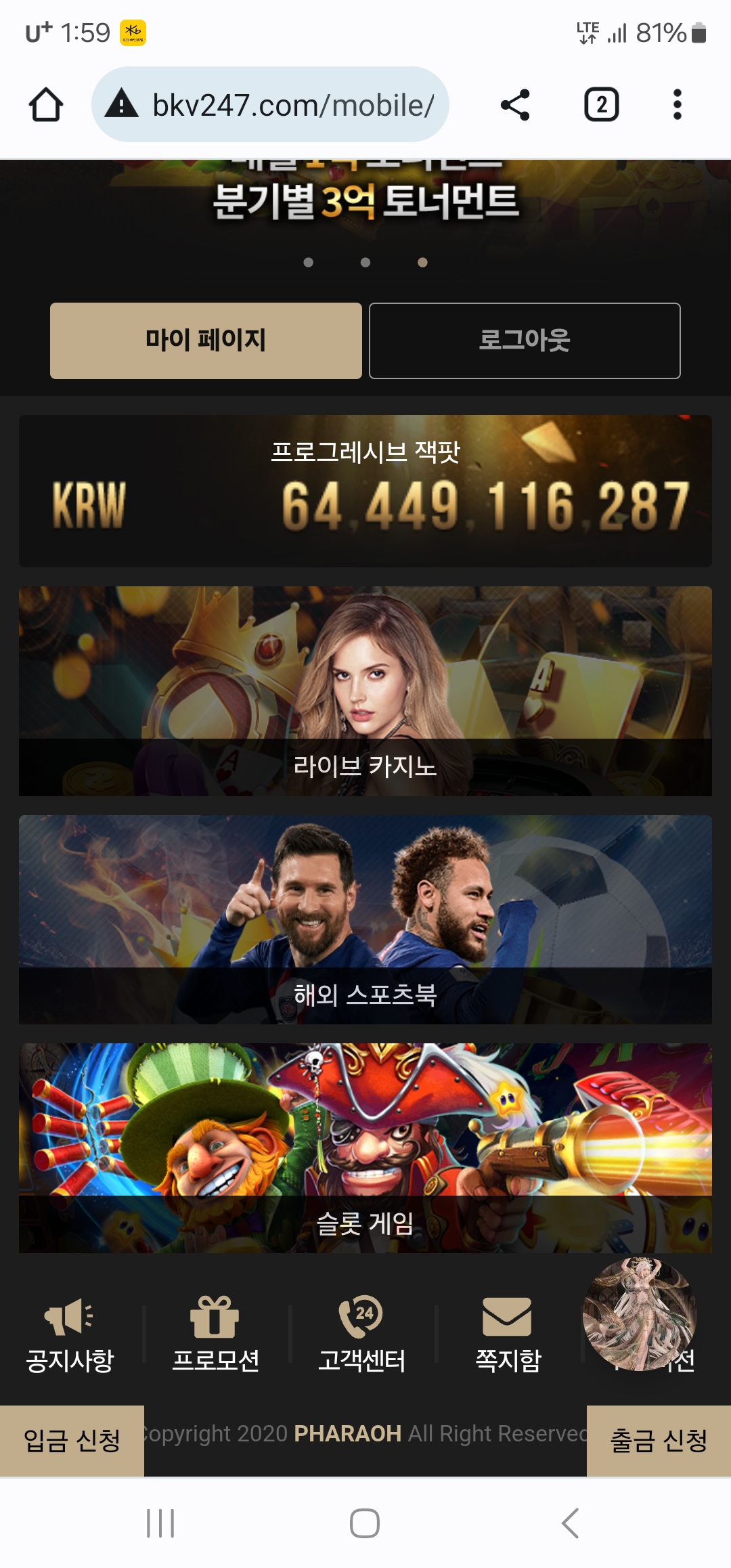Screen dimensions: 731x1568
Task: Tap the 로그아웃 button
Action: coord(525,341)
